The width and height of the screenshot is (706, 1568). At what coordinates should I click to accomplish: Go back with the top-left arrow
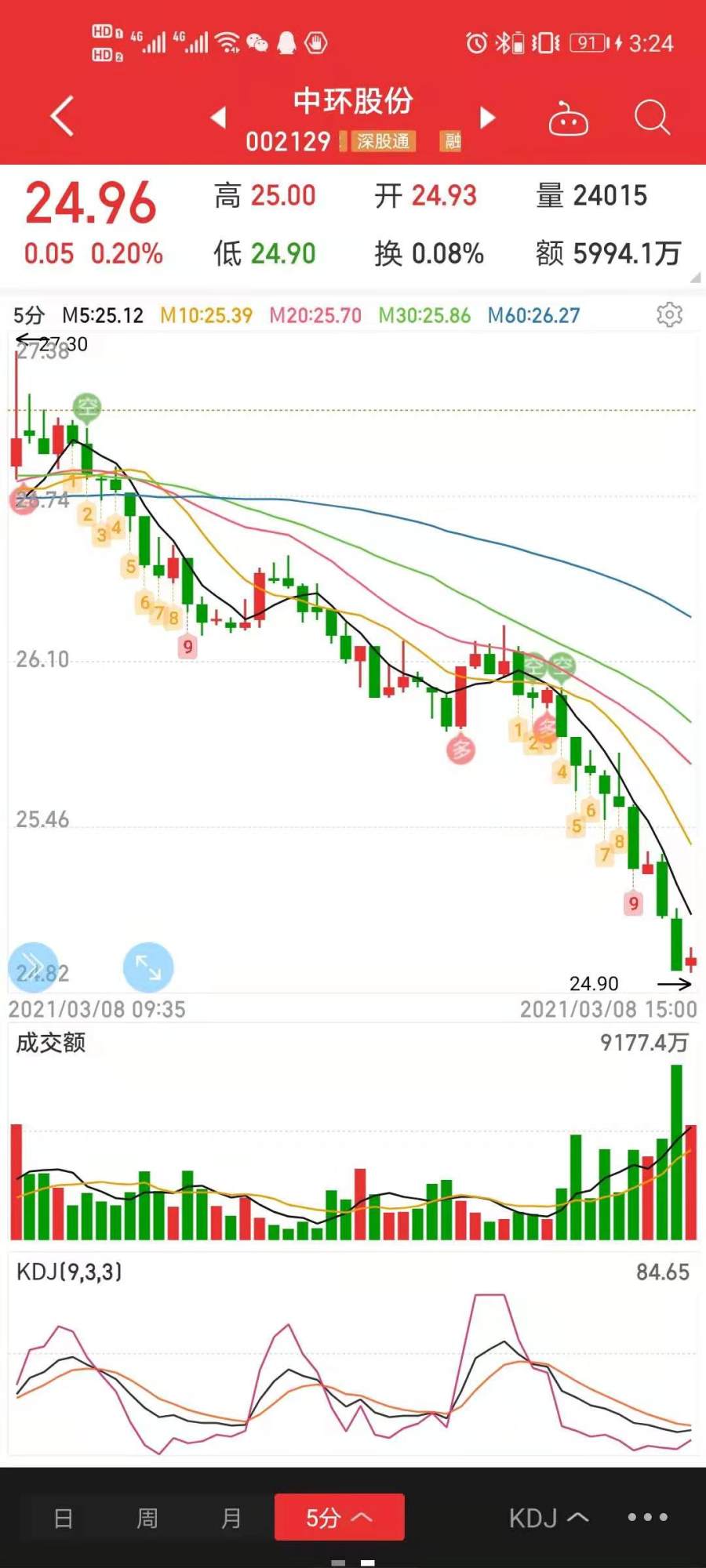coord(62,117)
